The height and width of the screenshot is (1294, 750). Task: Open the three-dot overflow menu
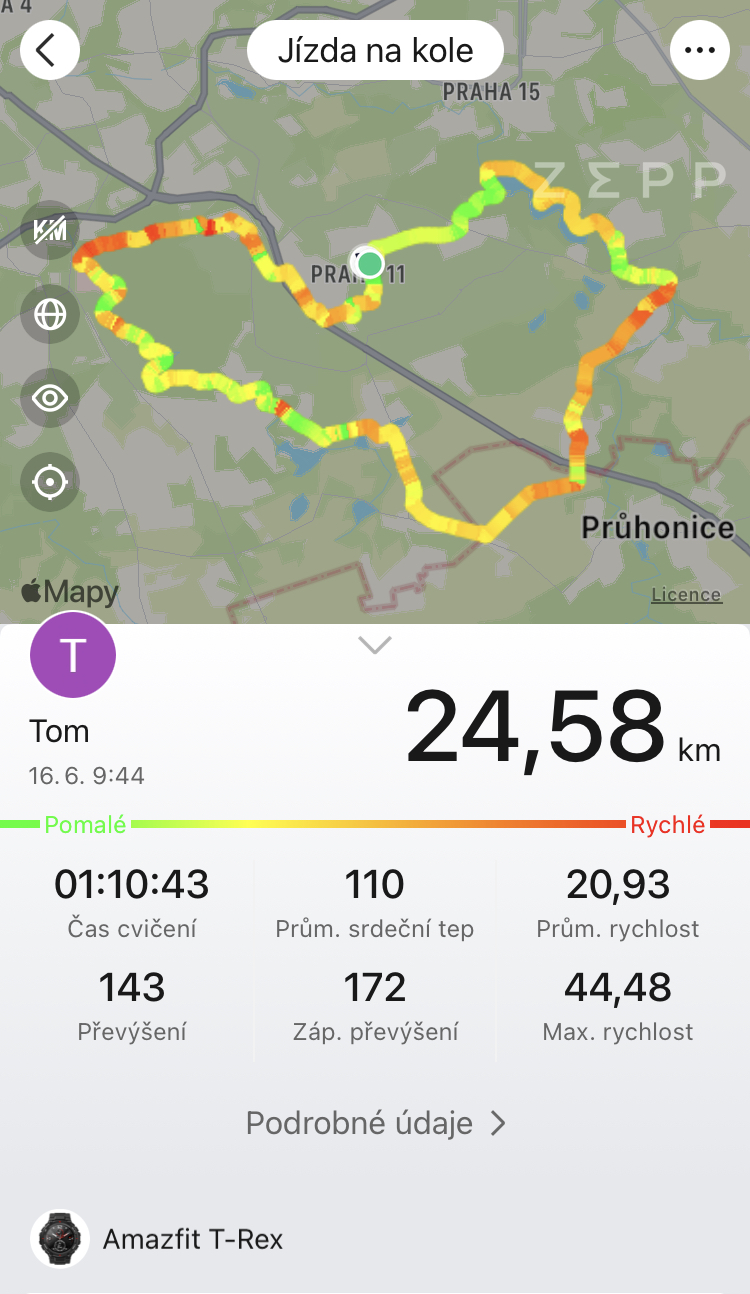tap(699, 50)
